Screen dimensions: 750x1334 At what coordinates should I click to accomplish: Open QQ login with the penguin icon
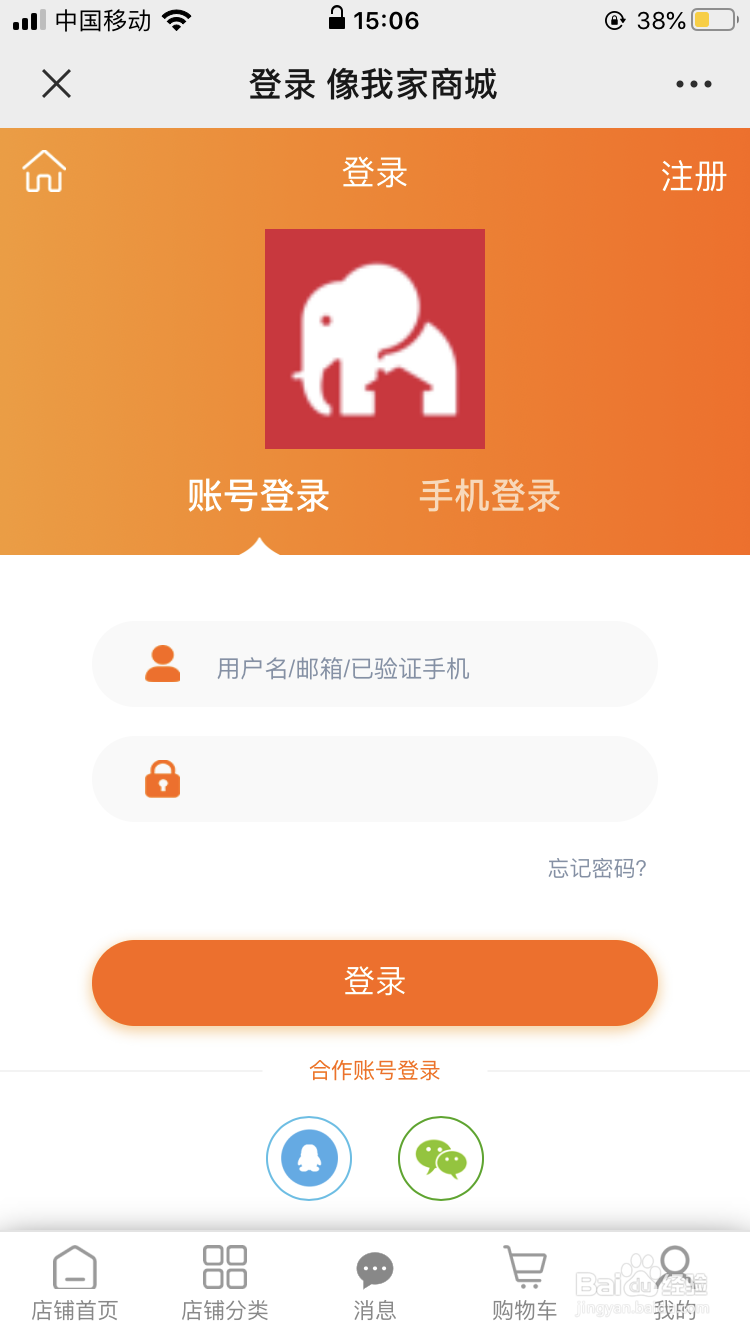[x=309, y=1157]
